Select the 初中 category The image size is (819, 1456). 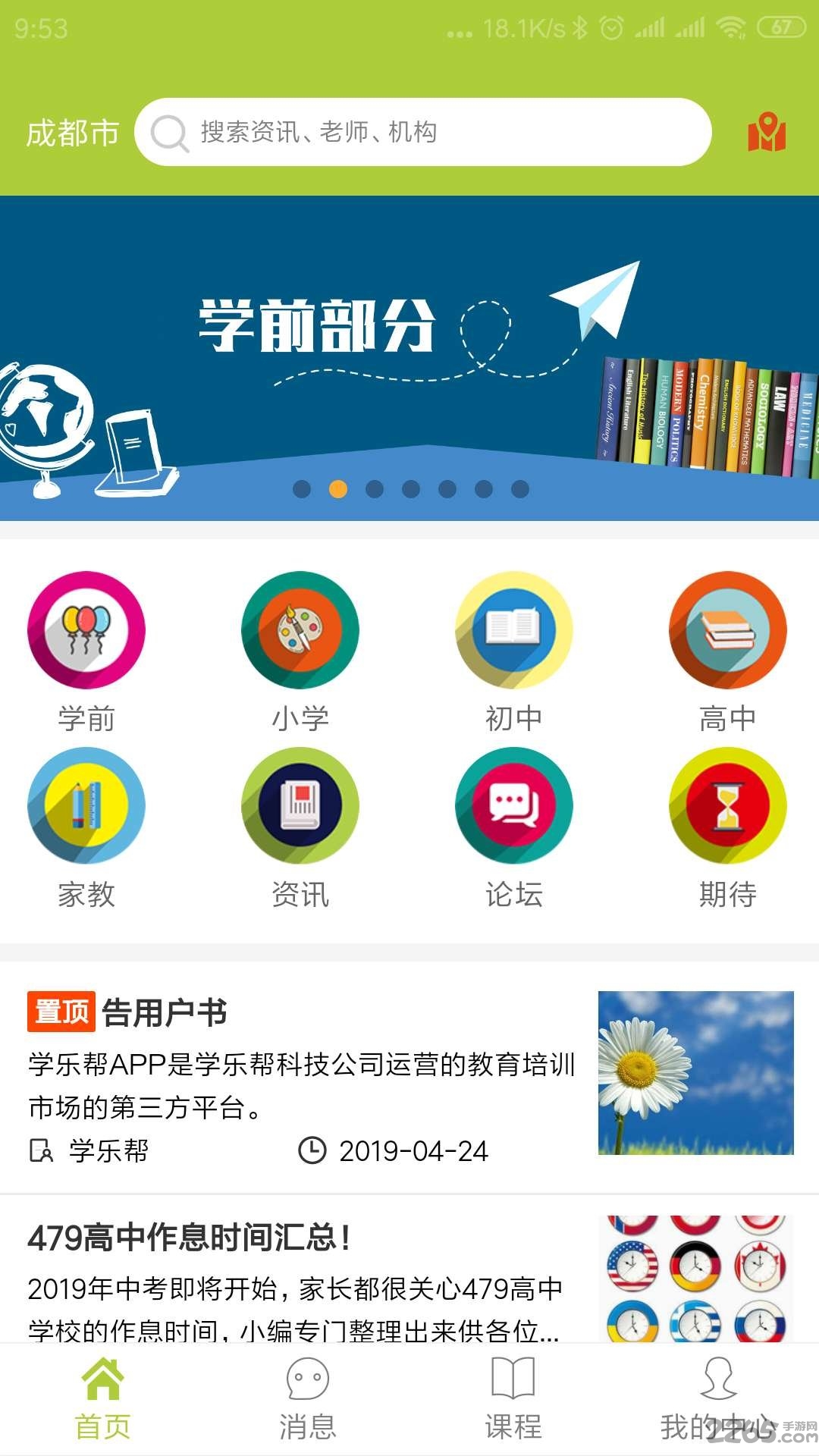[x=514, y=652]
